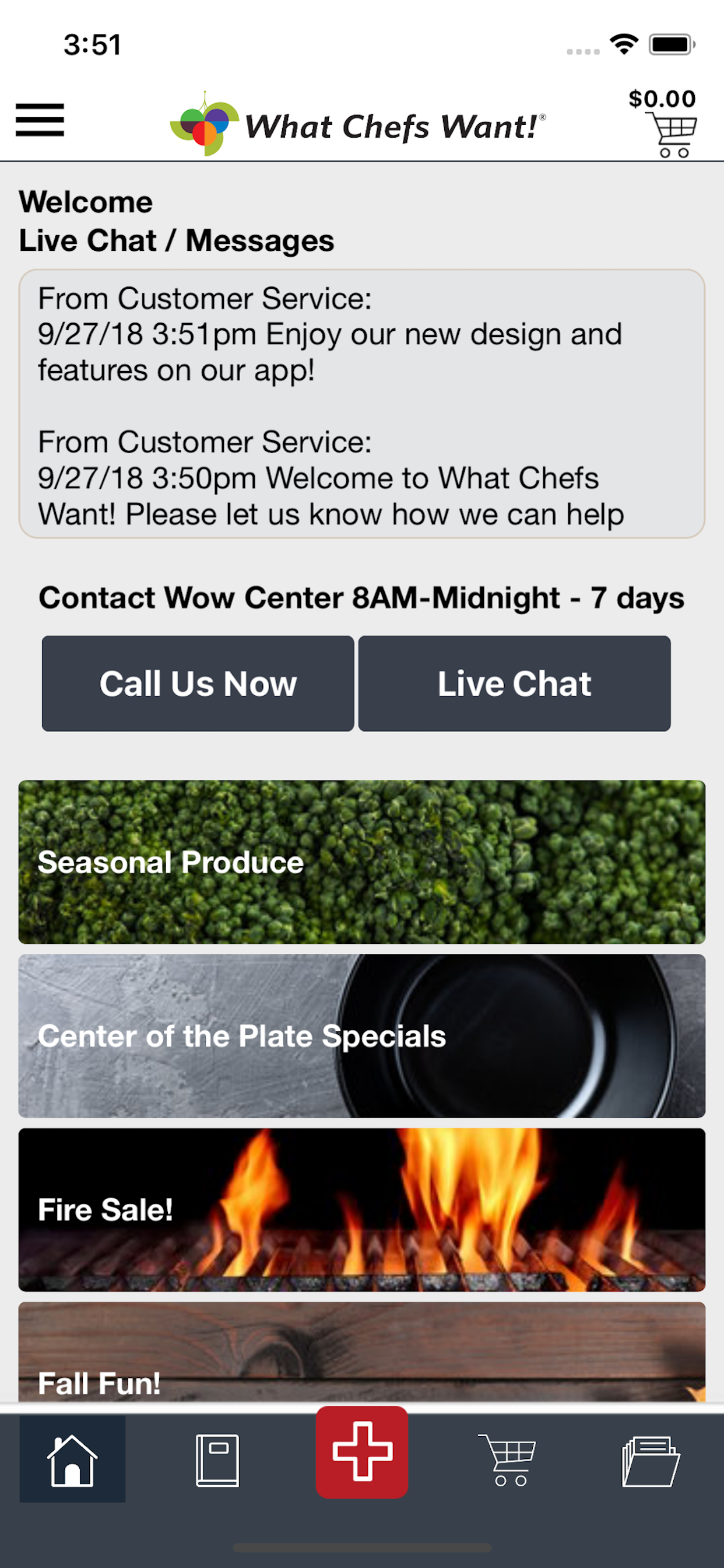Start a Live Chat session
Screen dimensions: 724x1568
515,684
